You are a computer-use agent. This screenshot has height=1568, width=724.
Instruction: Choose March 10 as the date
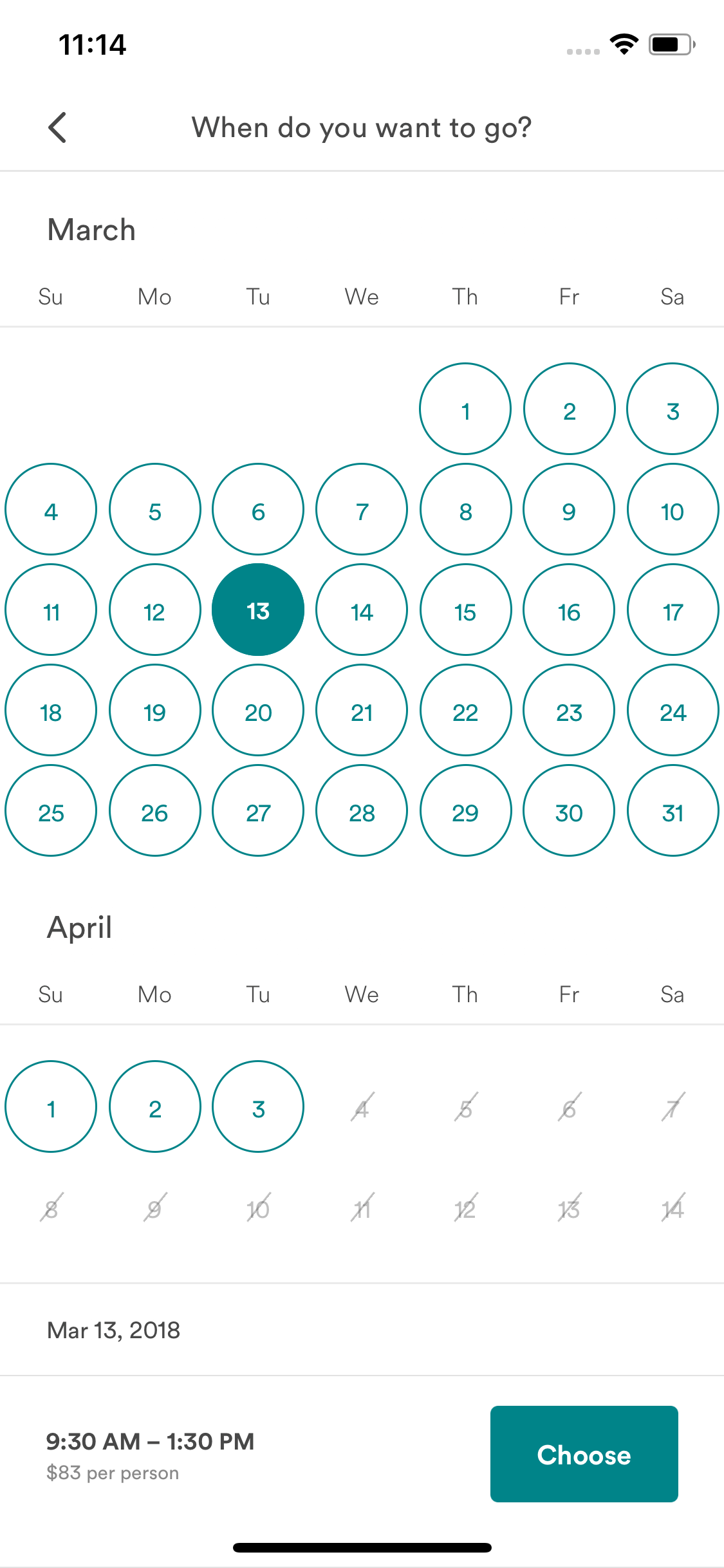[673, 509]
